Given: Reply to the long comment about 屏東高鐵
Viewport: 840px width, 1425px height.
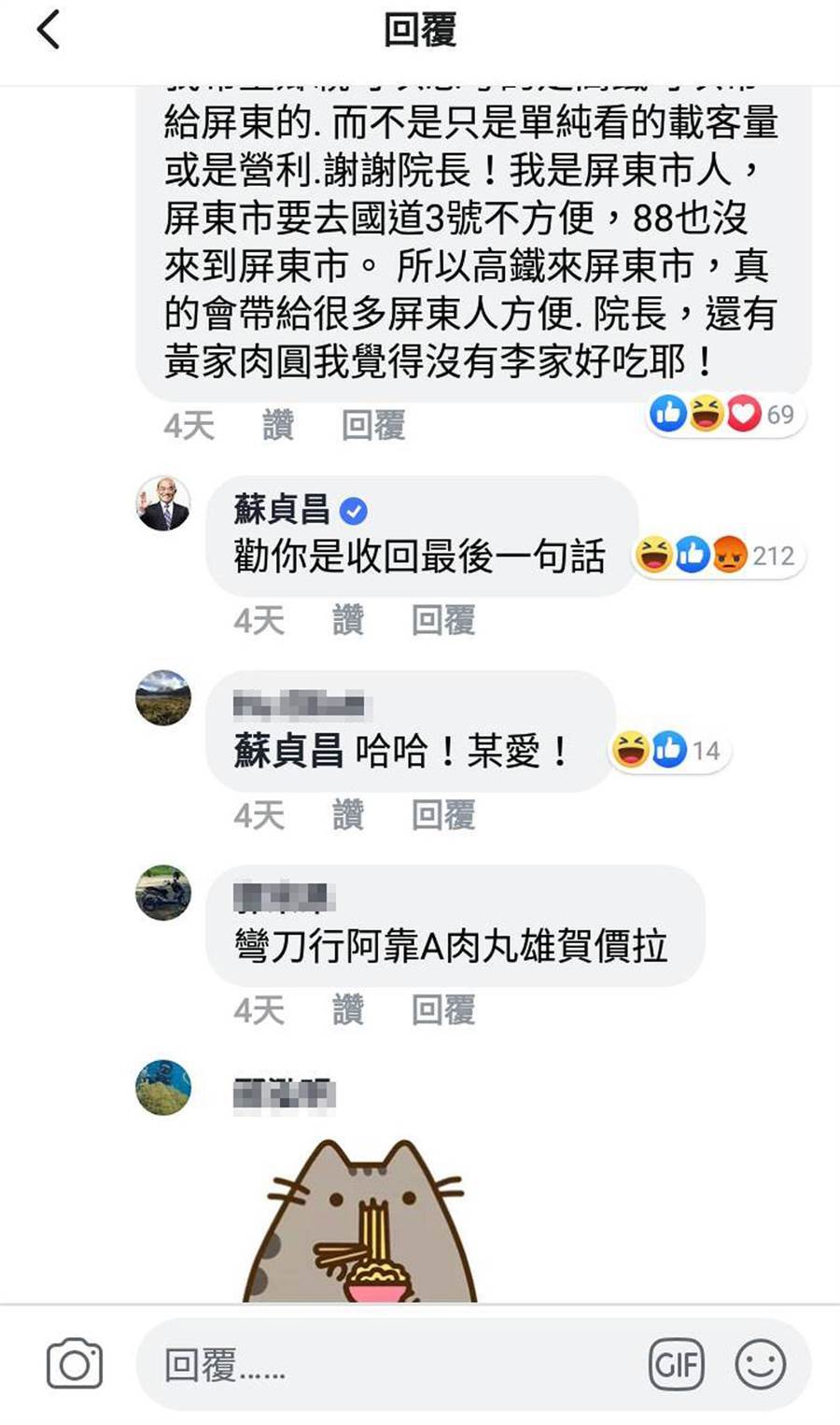Looking at the screenshot, I should (x=372, y=426).
